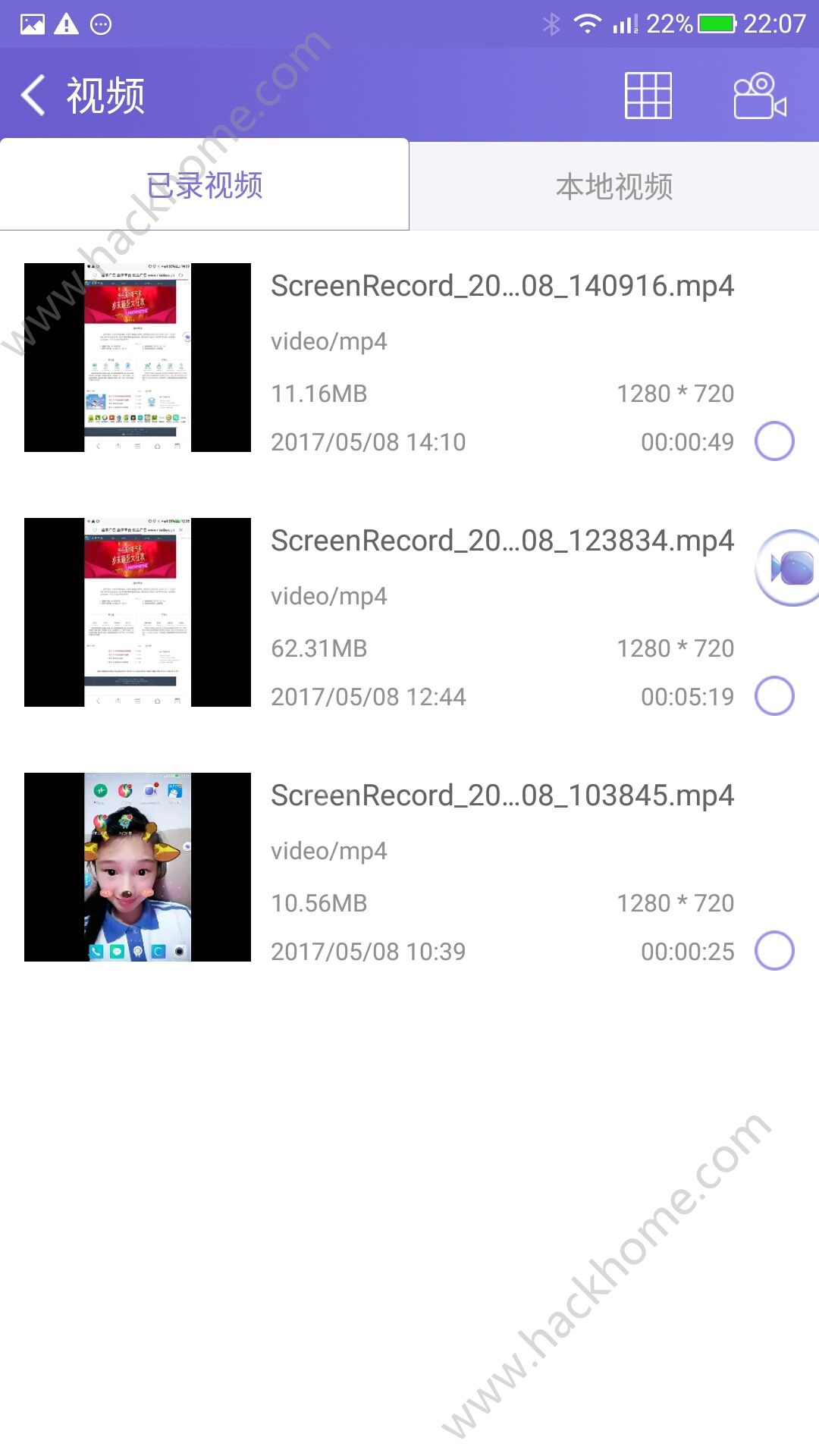The height and width of the screenshot is (1456, 819).
Task: Switch to the 本地视频 tab
Action: pyautogui.click(x=614, y=186)
